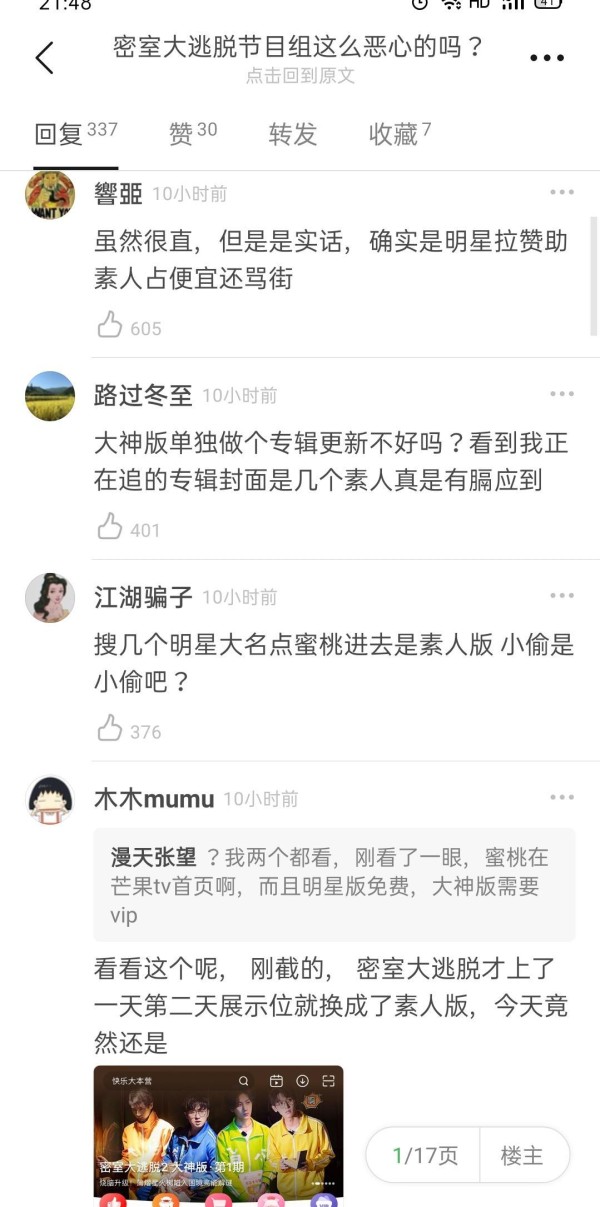Open 江湖骗子's profile from username

(143, 597)
